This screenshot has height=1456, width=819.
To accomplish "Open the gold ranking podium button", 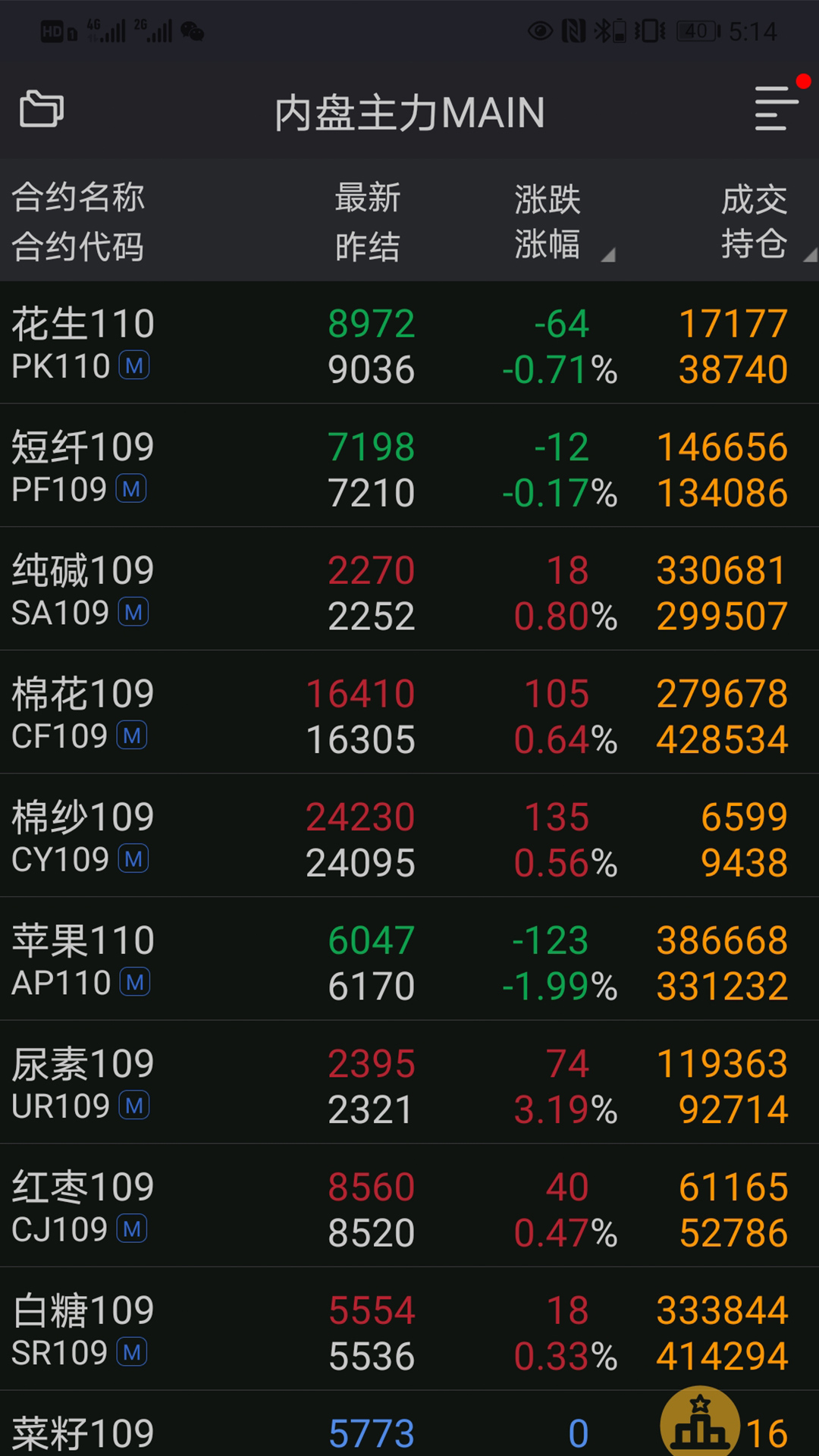I will tap(700, 1423).
